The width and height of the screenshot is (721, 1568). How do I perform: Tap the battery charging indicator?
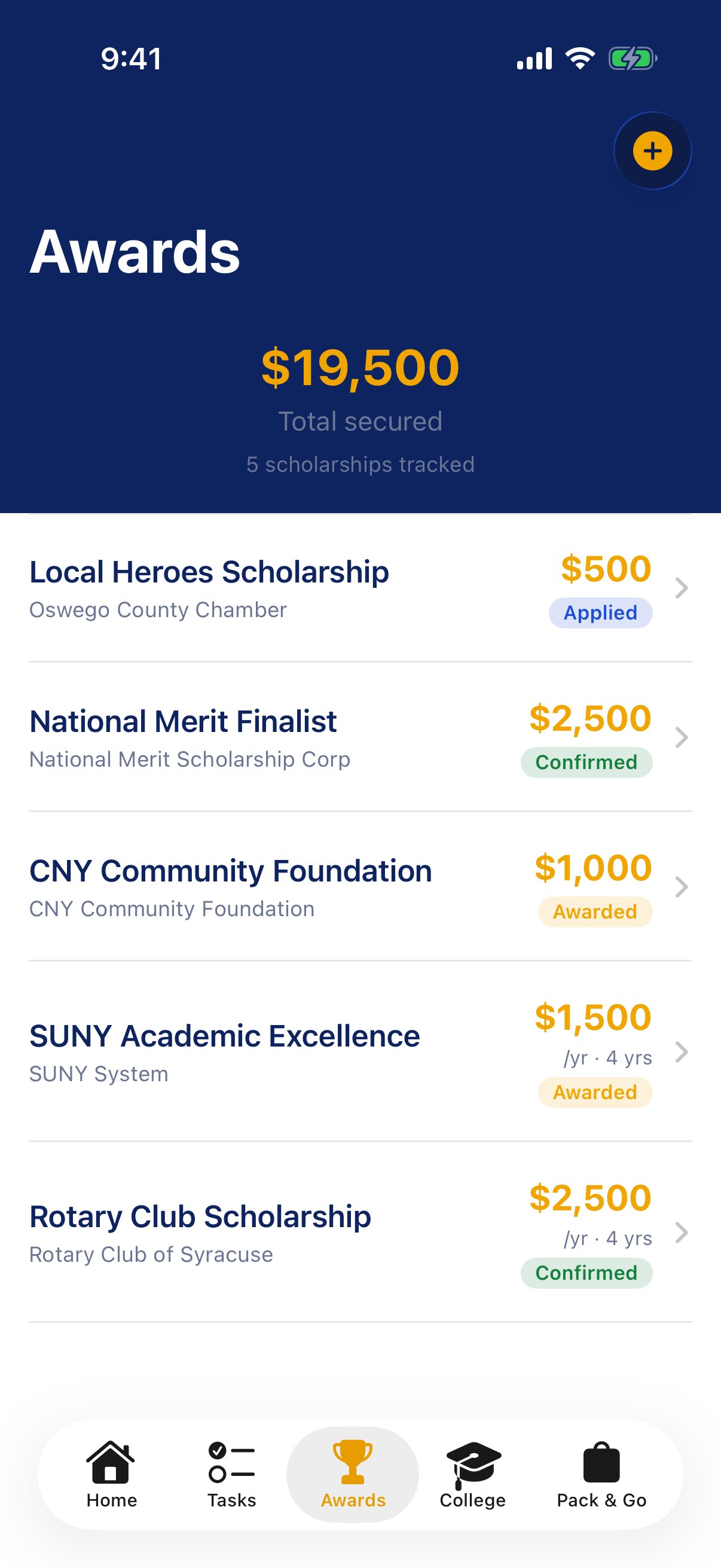point(633,58)
